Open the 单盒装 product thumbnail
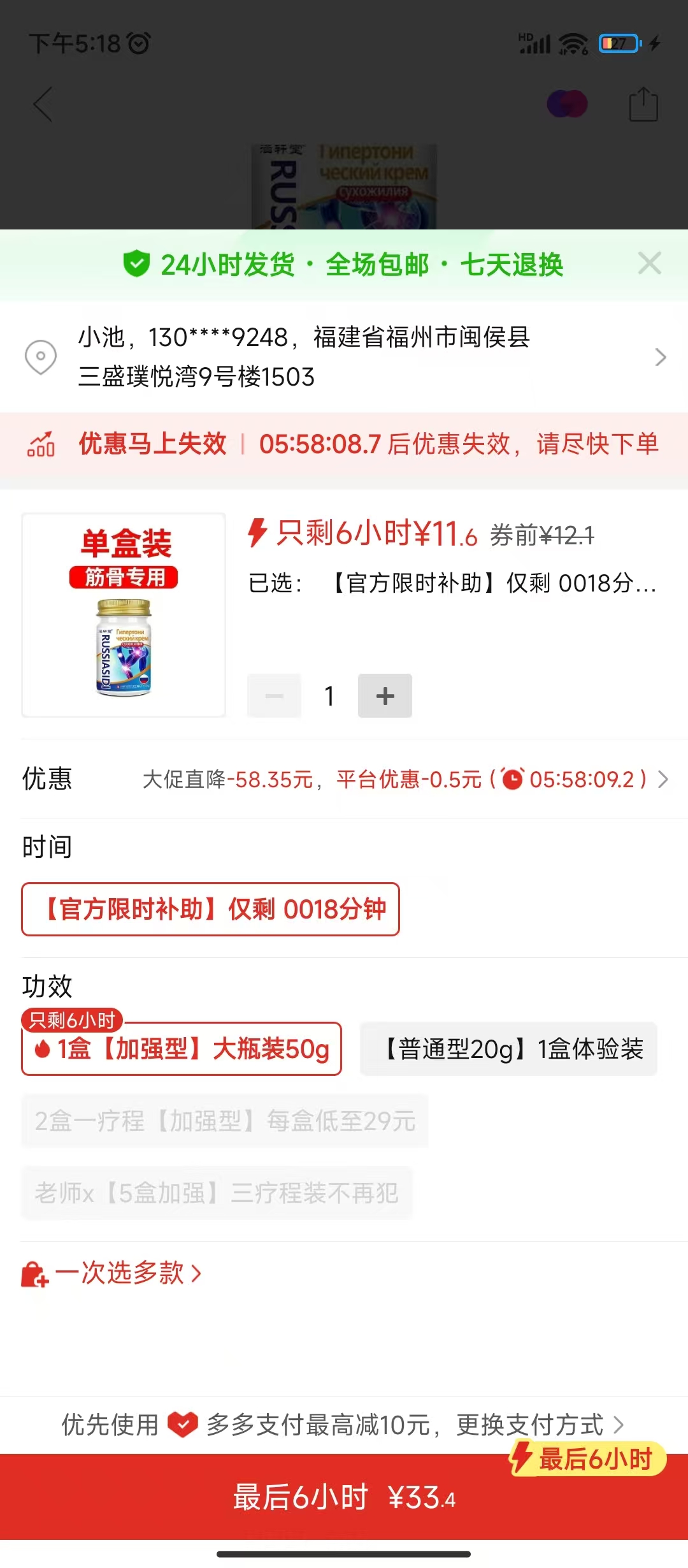 [124, 615]
